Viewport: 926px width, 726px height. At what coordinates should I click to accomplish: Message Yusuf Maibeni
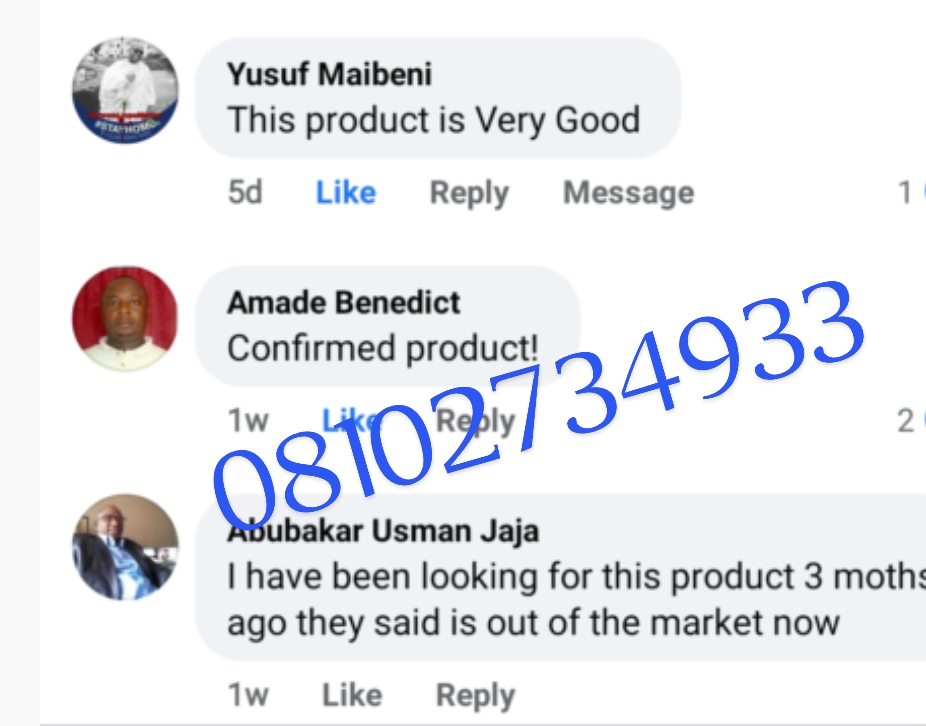point(628,192)
